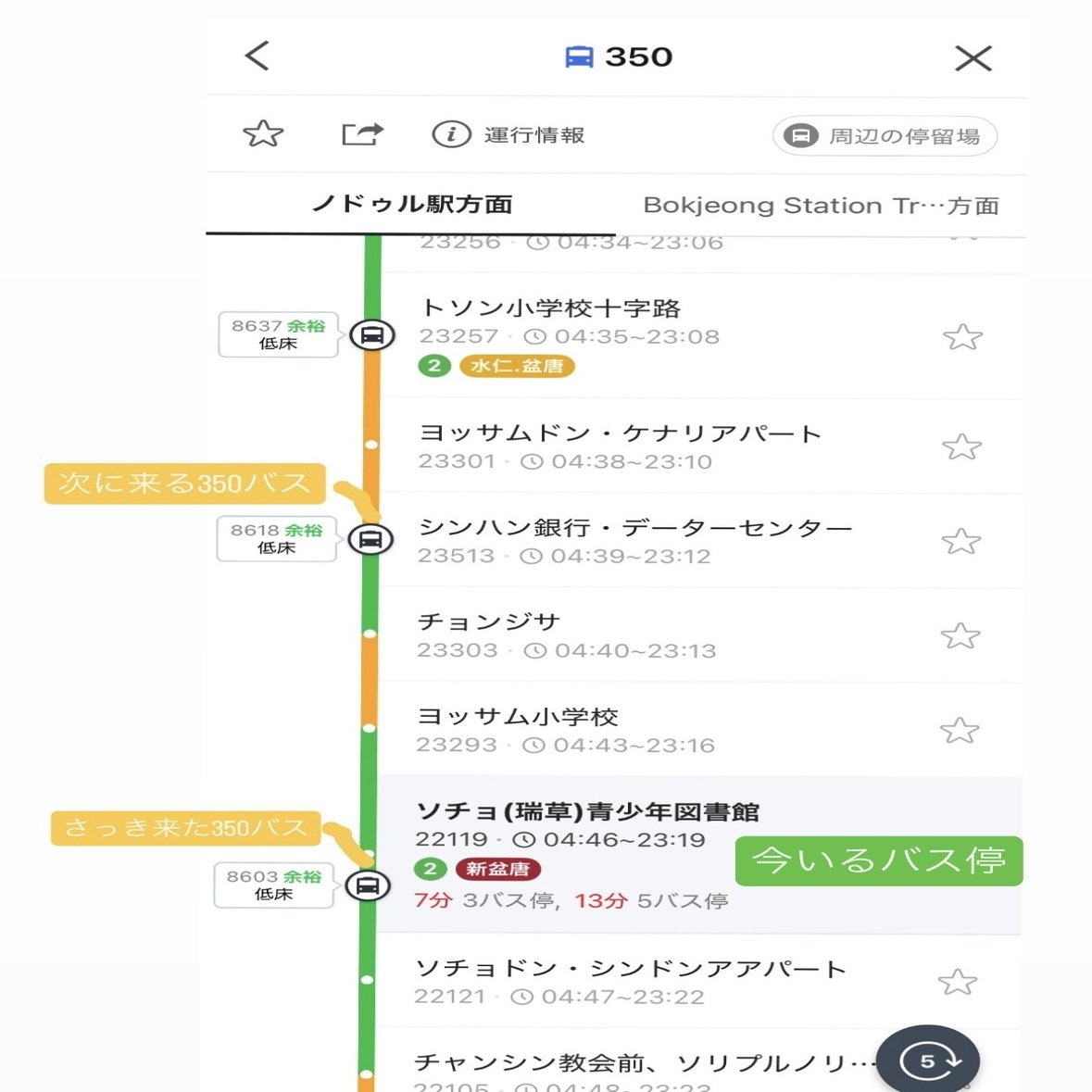Open the ソチョドン・シンドンアアパート stop
This screenshot has height=1092, width=1092.
[630, 969]
